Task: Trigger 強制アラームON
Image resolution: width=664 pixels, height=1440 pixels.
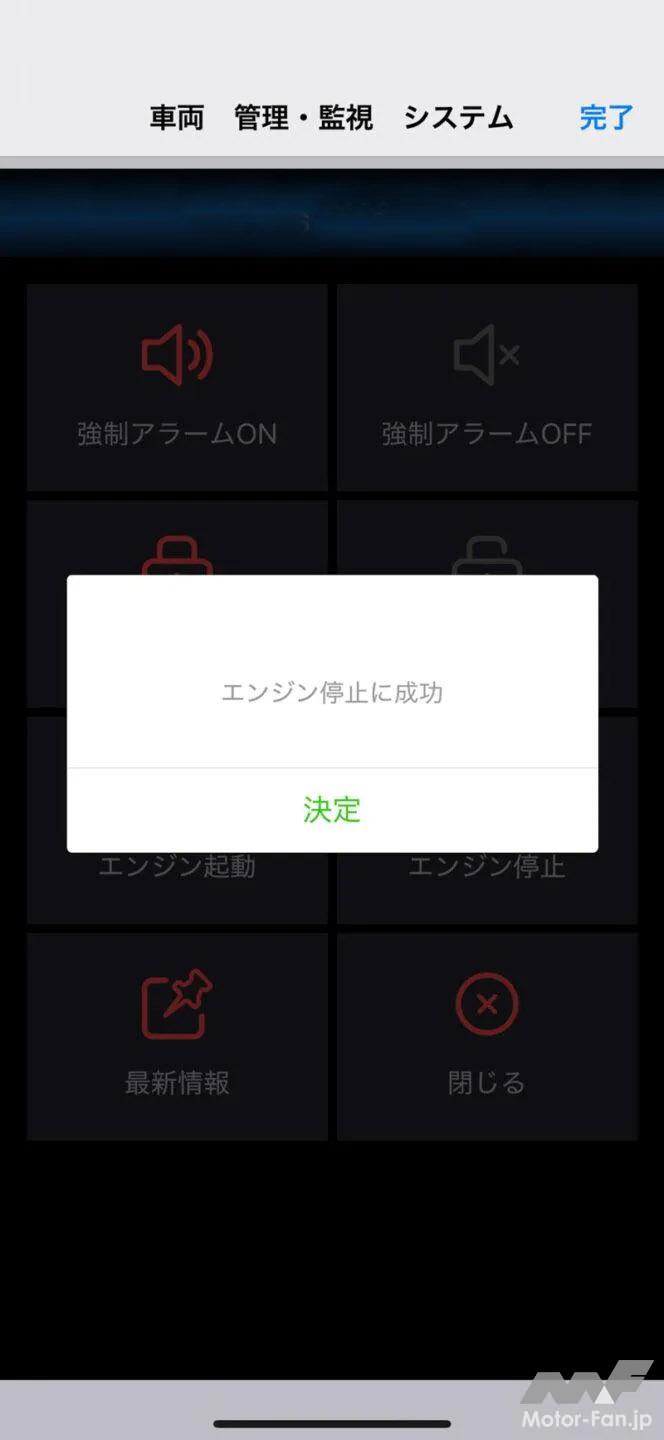Action: tap(177, 387)
